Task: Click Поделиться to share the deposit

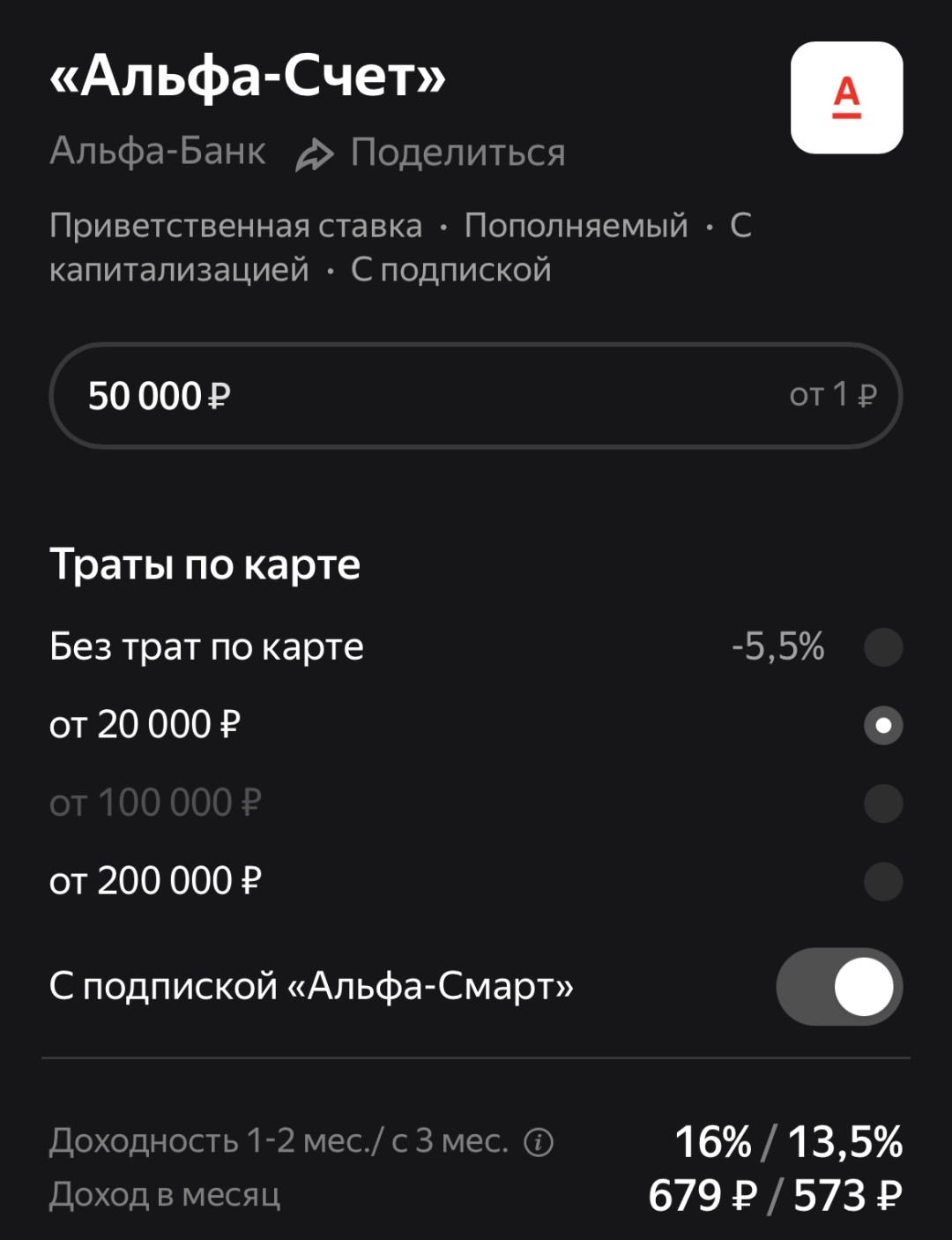Action: 457,151
